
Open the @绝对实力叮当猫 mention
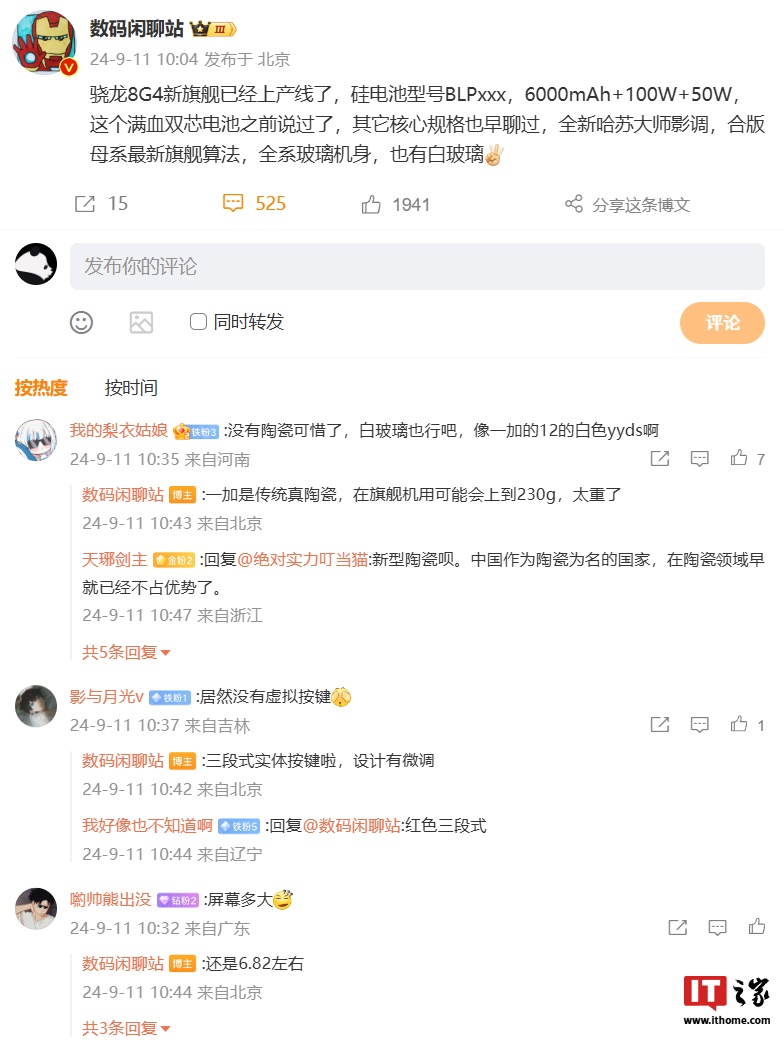point(304,560)
